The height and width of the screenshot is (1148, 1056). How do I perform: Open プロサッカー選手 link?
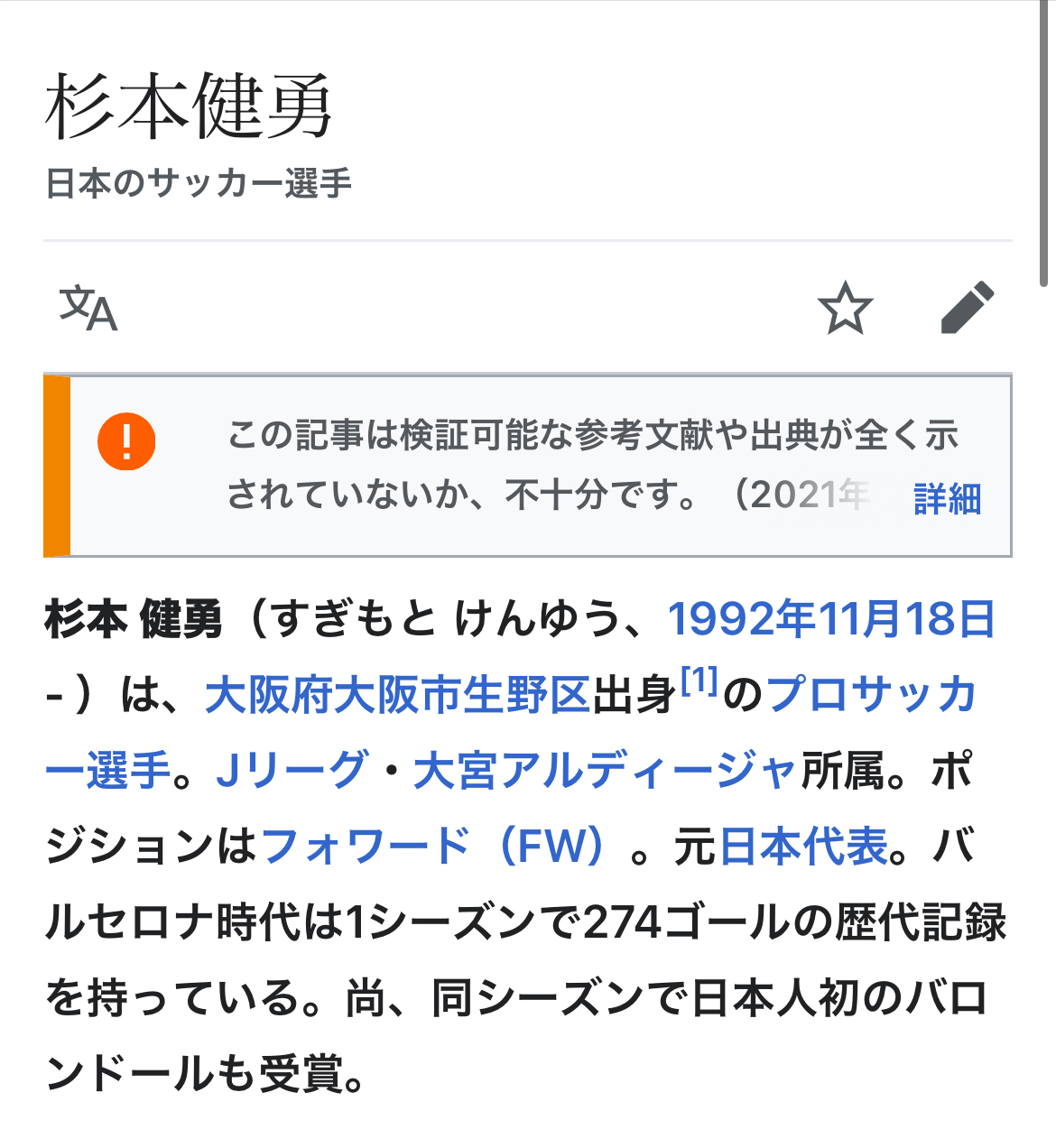871,695
